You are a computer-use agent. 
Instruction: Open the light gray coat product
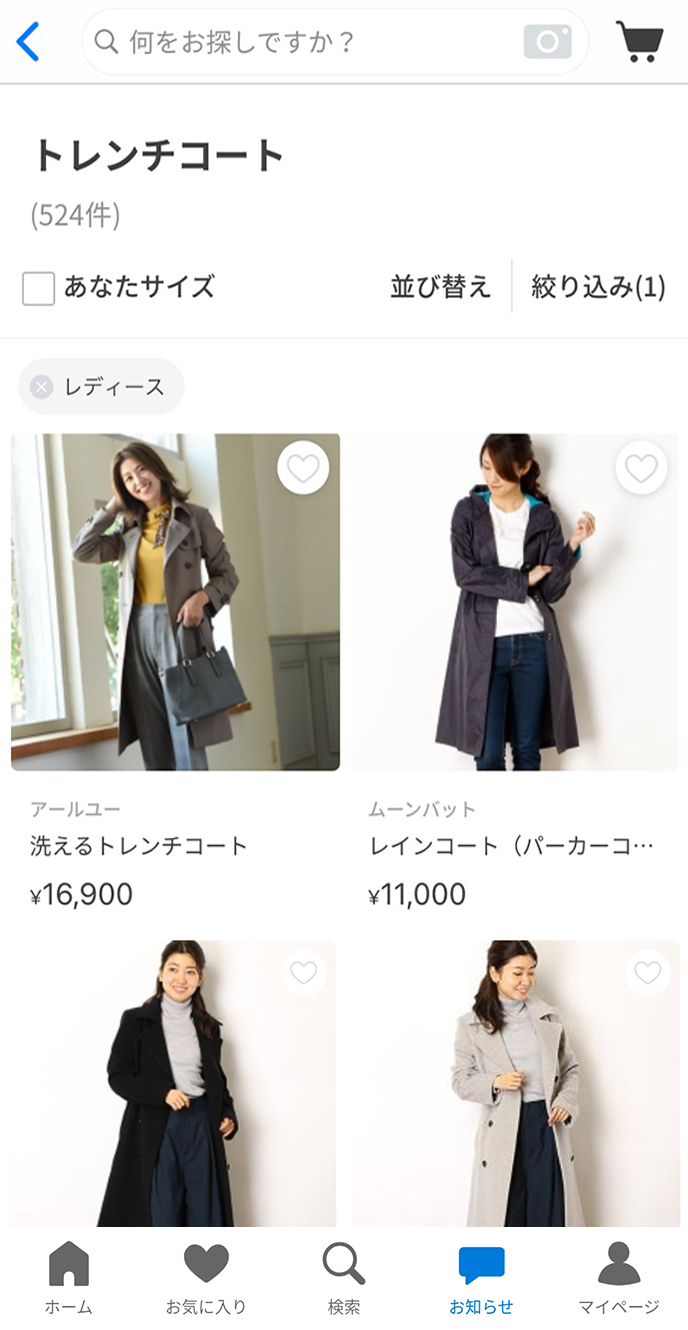coord(515,1084)
